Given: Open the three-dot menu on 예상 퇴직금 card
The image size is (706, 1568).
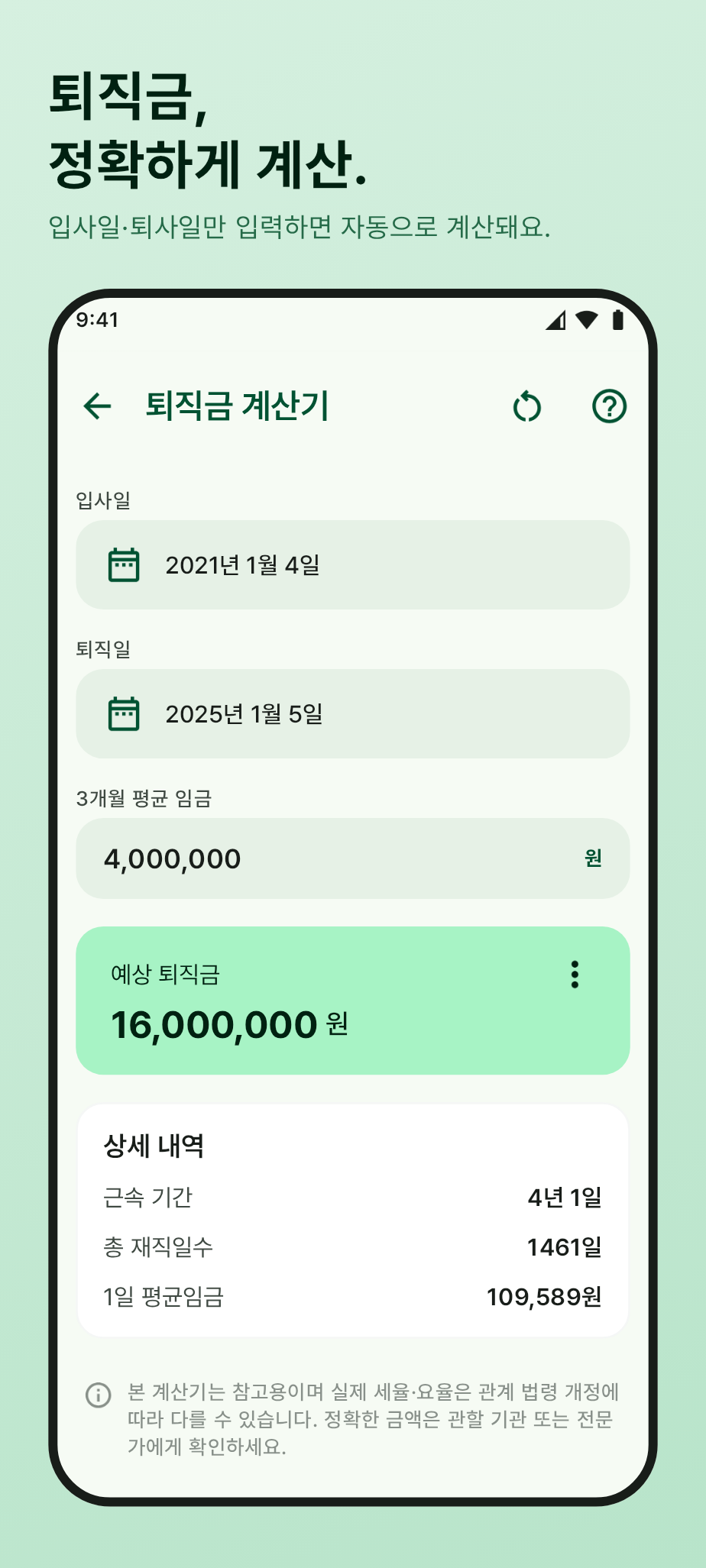Looking at the screenshot, I should point(574,974).
